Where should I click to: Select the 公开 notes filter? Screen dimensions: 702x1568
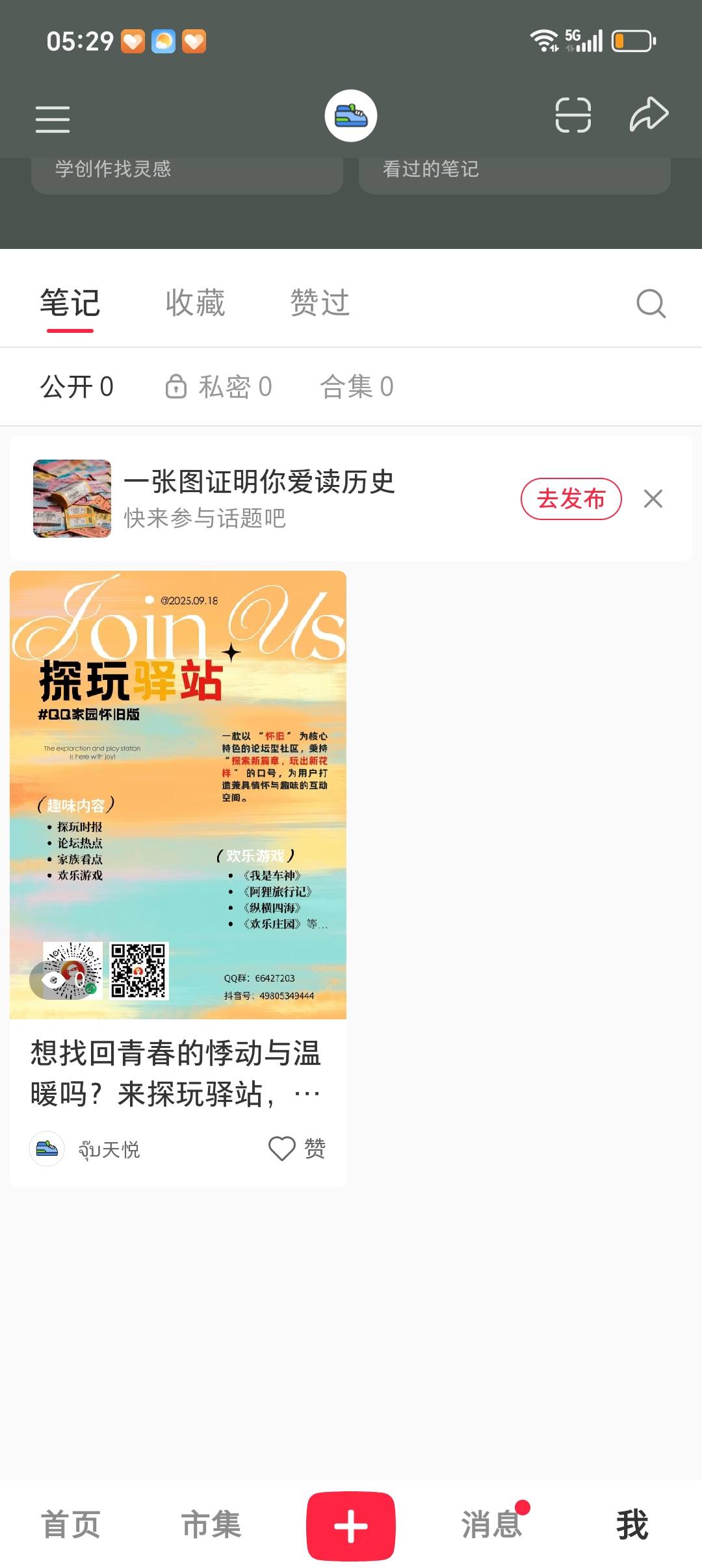[x=77, y=387]
